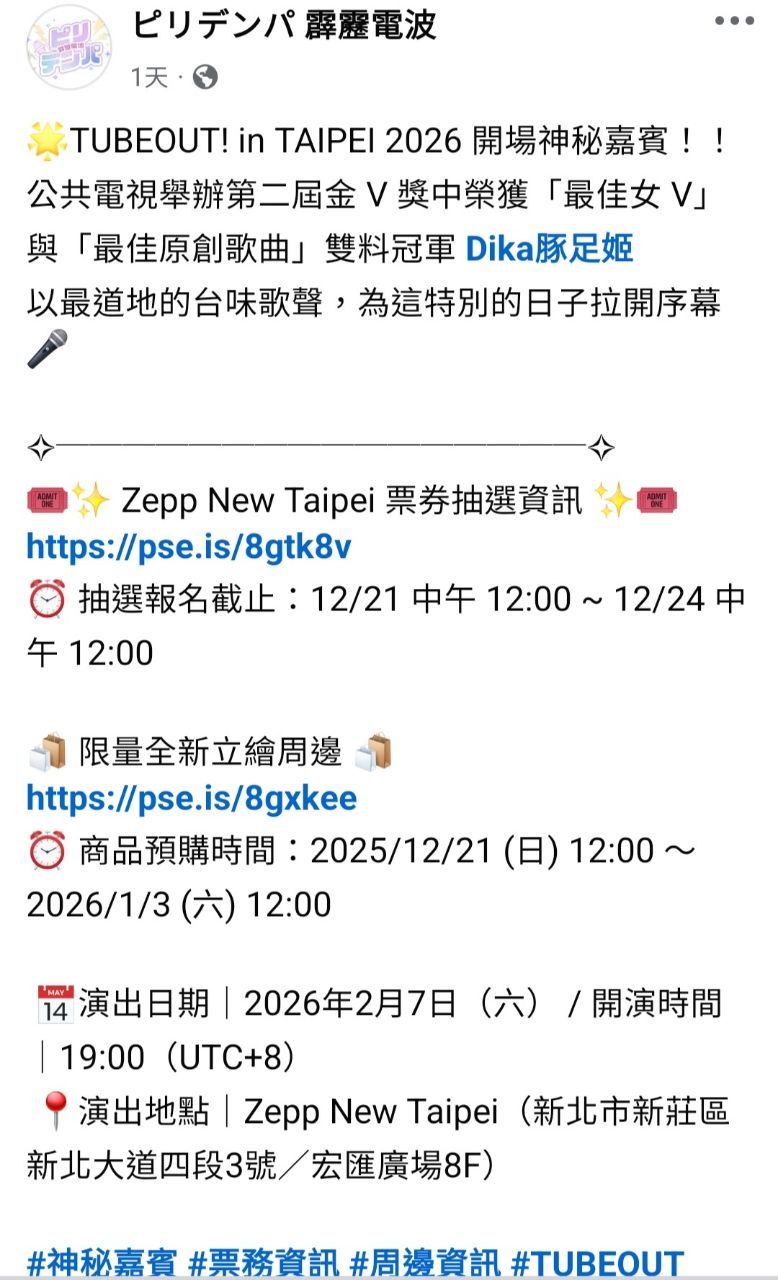Open merchandise link pse.is/8gxkee
The width and height of the screenshot is (778, 1280).
pyautogui.click(x=191, y=798)
